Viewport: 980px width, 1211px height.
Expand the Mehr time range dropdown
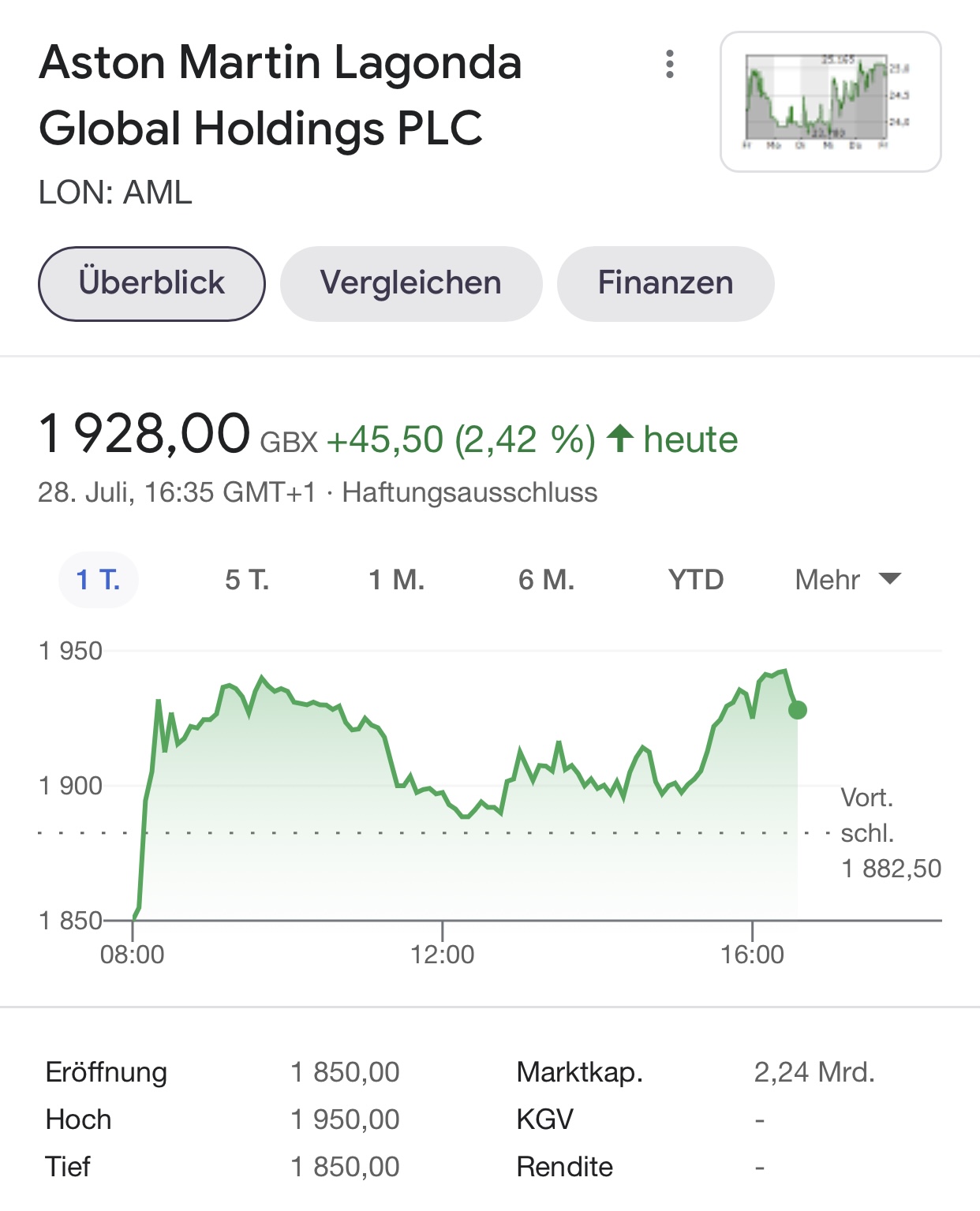847,580
